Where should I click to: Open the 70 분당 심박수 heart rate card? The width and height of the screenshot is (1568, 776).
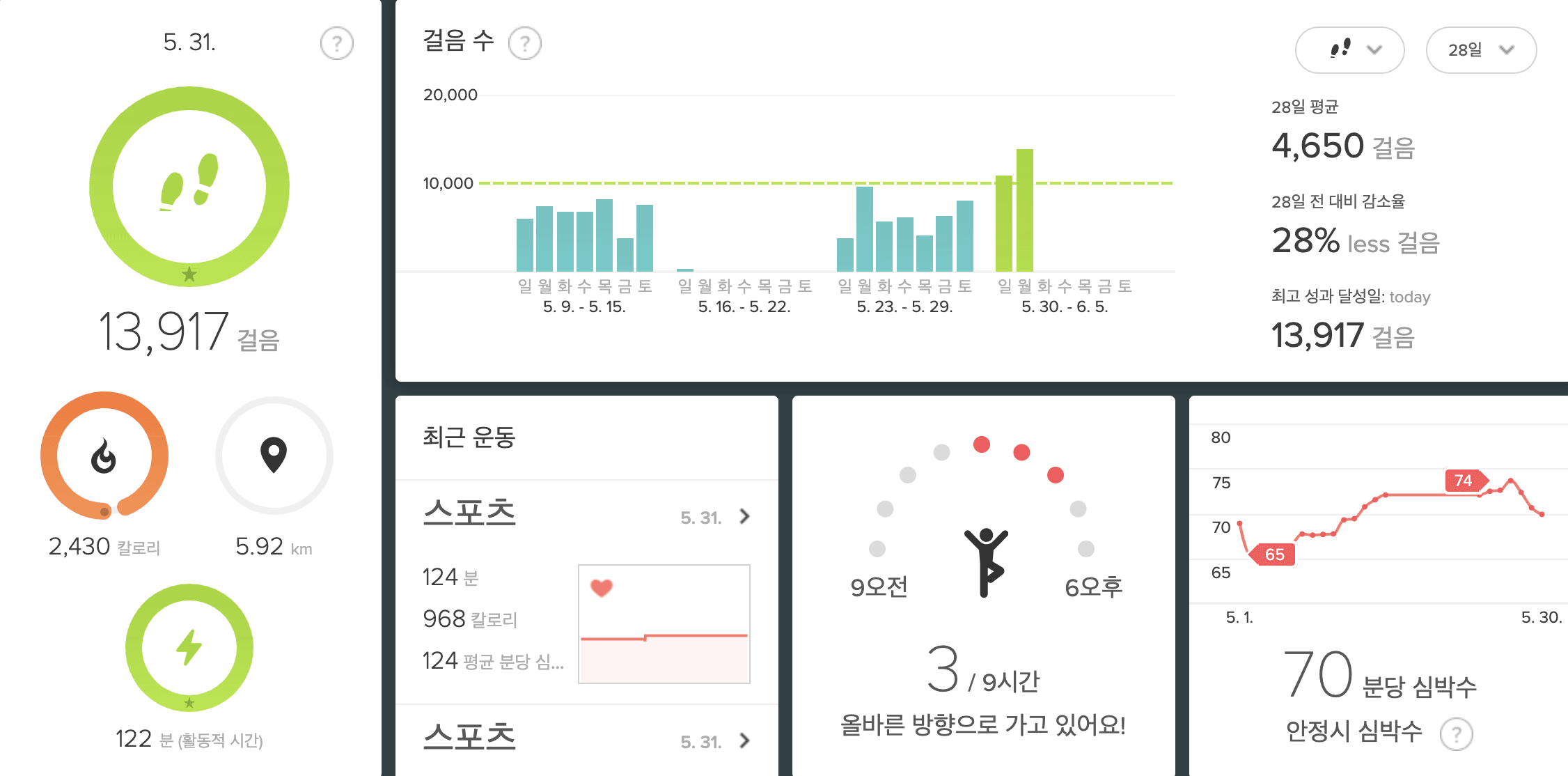pos(1379,585)
